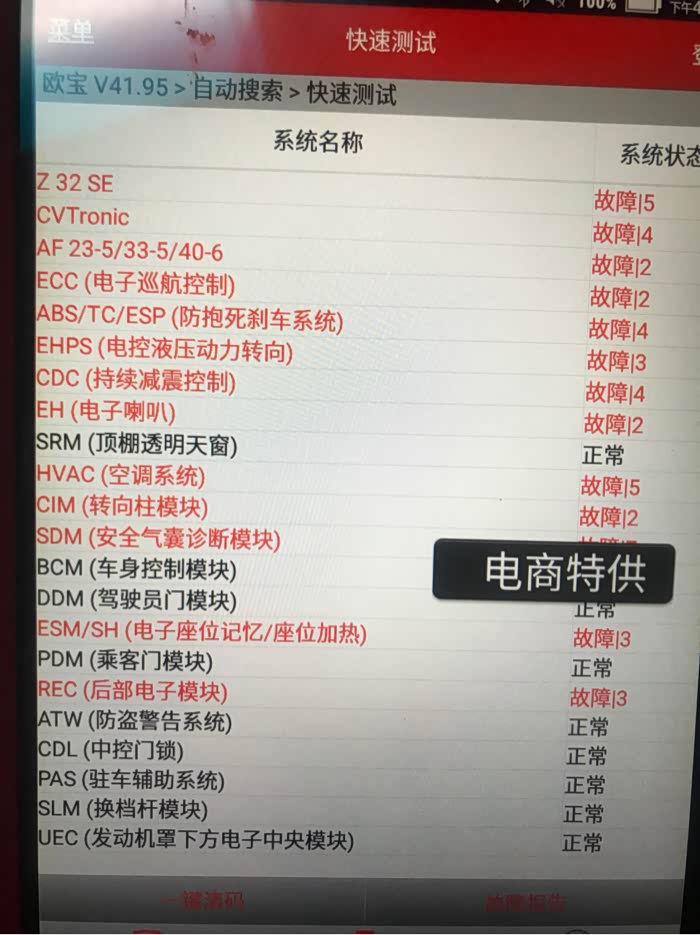Open SRM (顶棚透明天窗) system
Viewport: 700px width, 935px height.
tap(137, 444)
